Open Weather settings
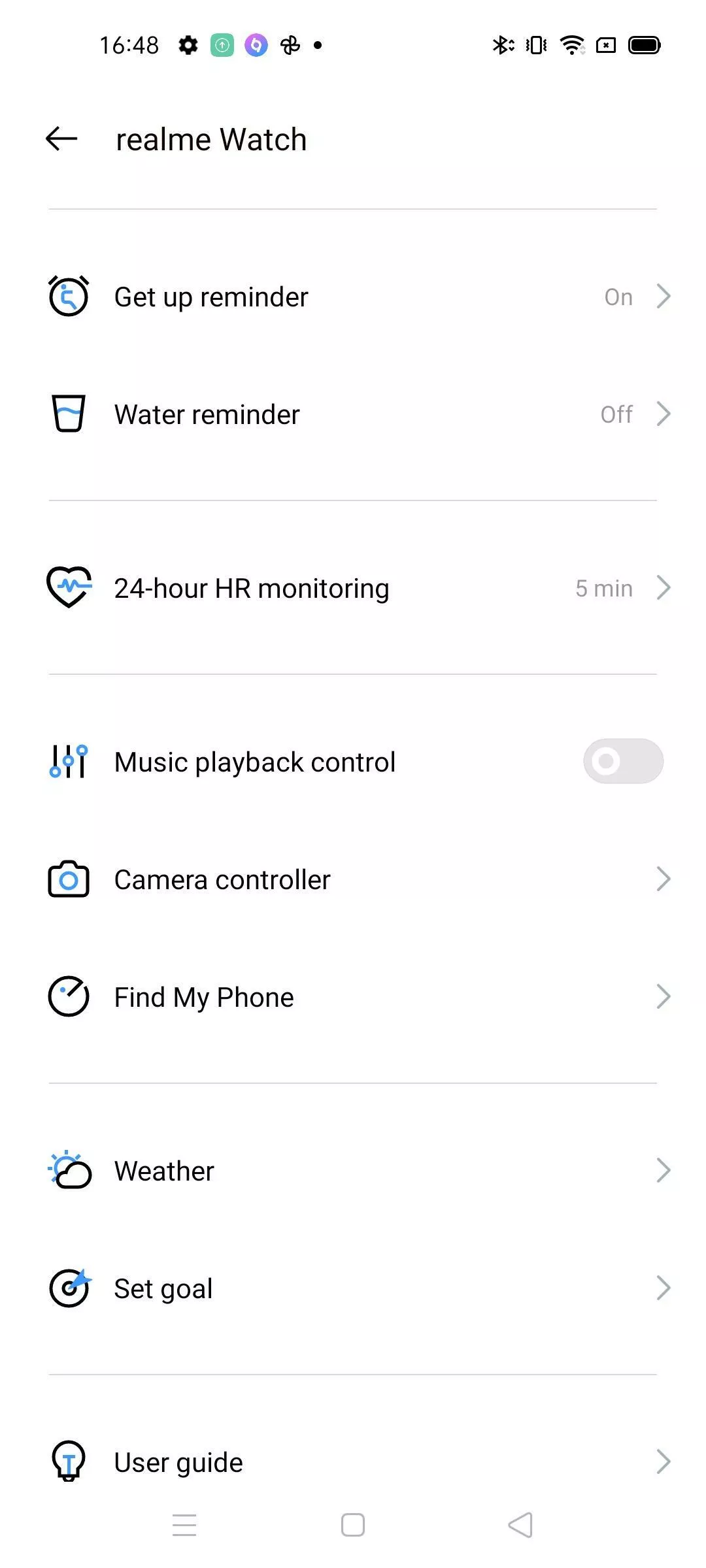Viewport: 706px width, 1568px height. [x=353, y=1171]
